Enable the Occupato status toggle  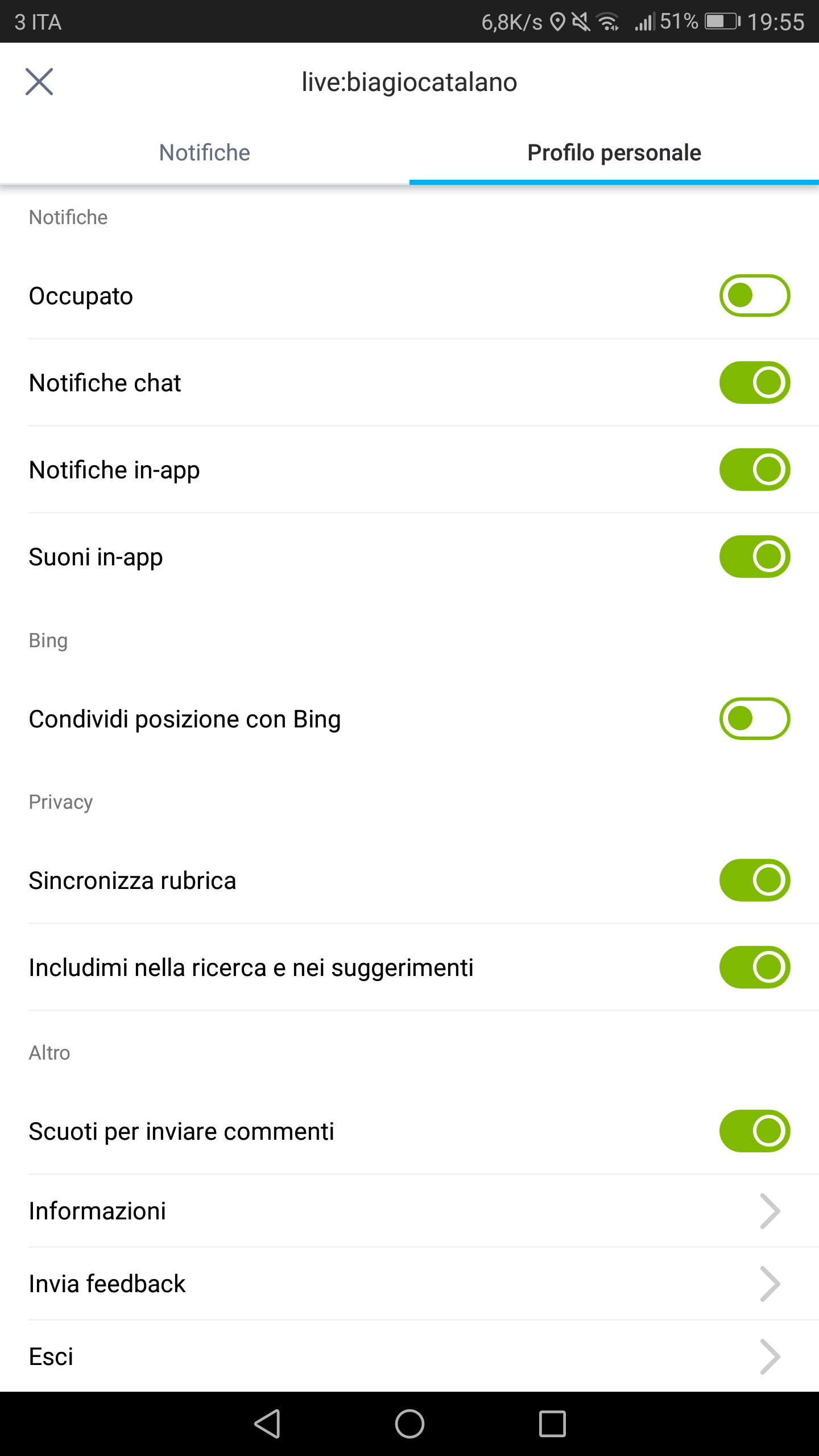point(755,296)
